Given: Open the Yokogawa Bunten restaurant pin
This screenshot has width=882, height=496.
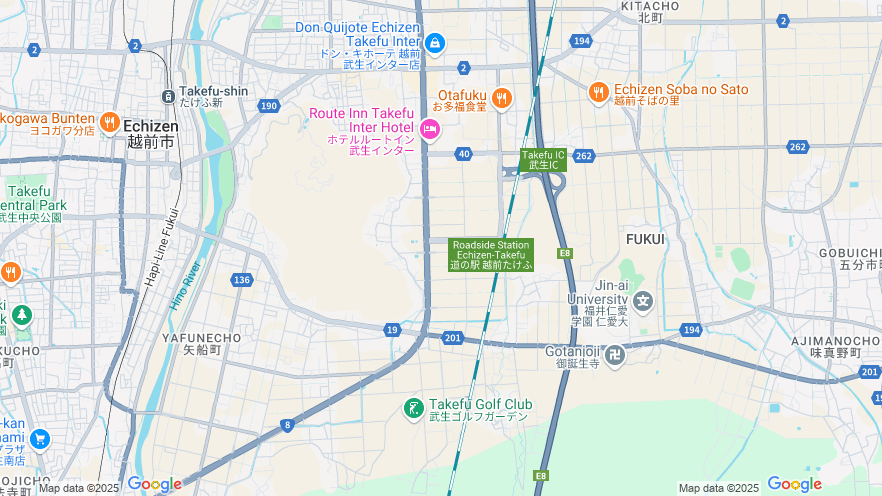Looking at the screenshot, I should (110, 122).
